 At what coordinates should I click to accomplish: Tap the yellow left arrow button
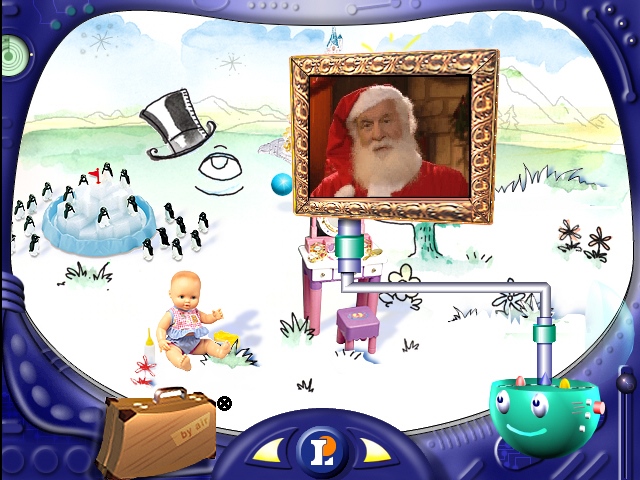pos(269,453)
